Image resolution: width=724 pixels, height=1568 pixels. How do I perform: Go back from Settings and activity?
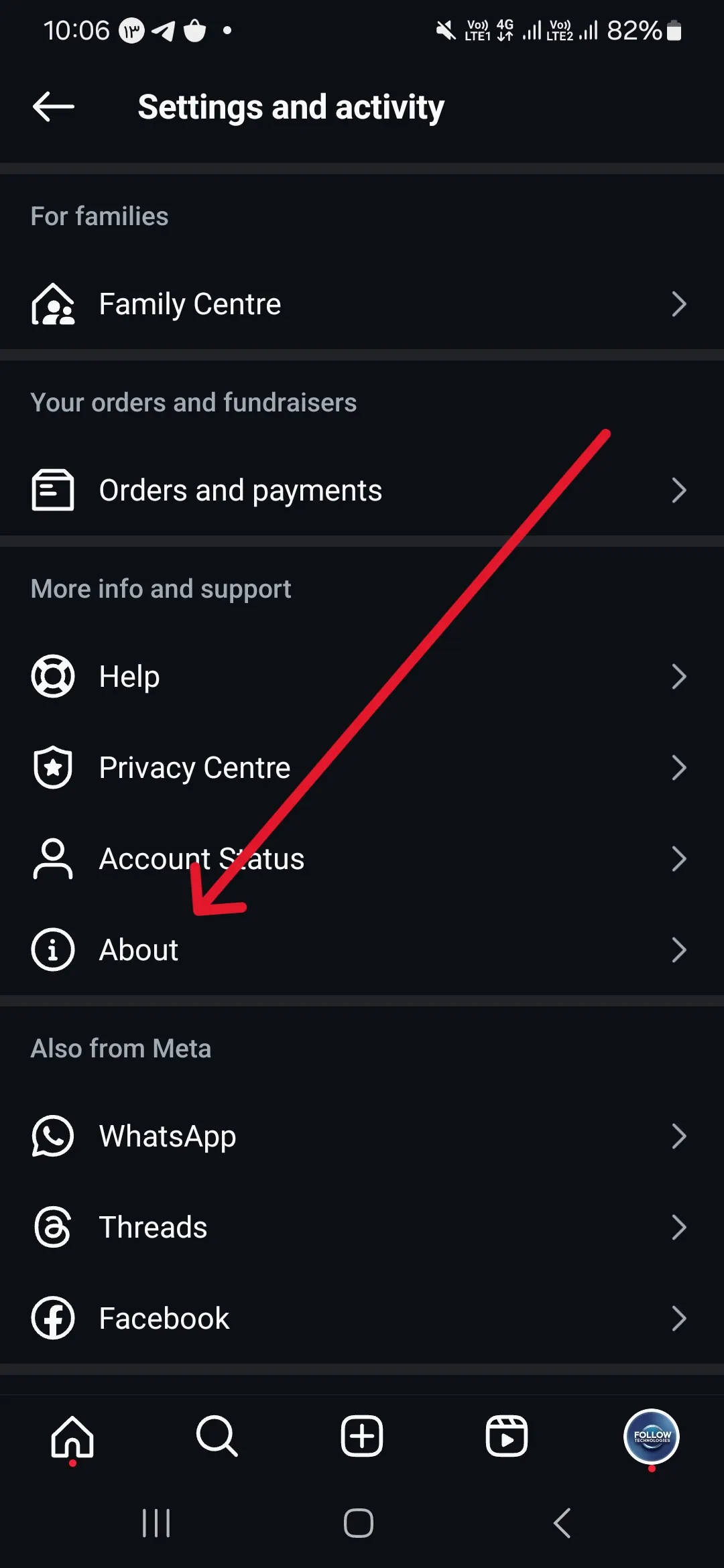(54, 107)
